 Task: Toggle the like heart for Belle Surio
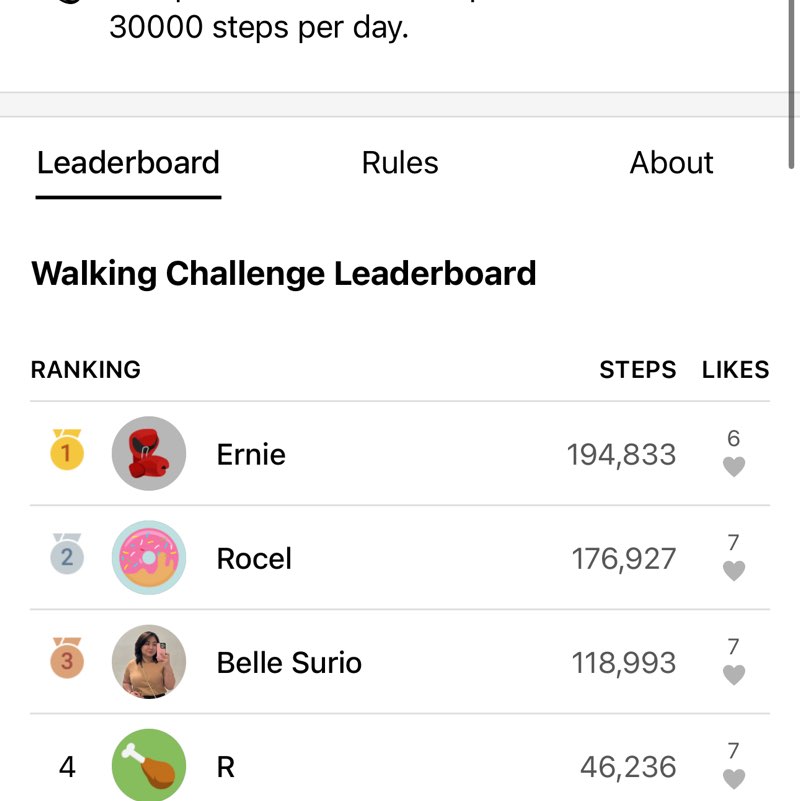coord(734,671)
